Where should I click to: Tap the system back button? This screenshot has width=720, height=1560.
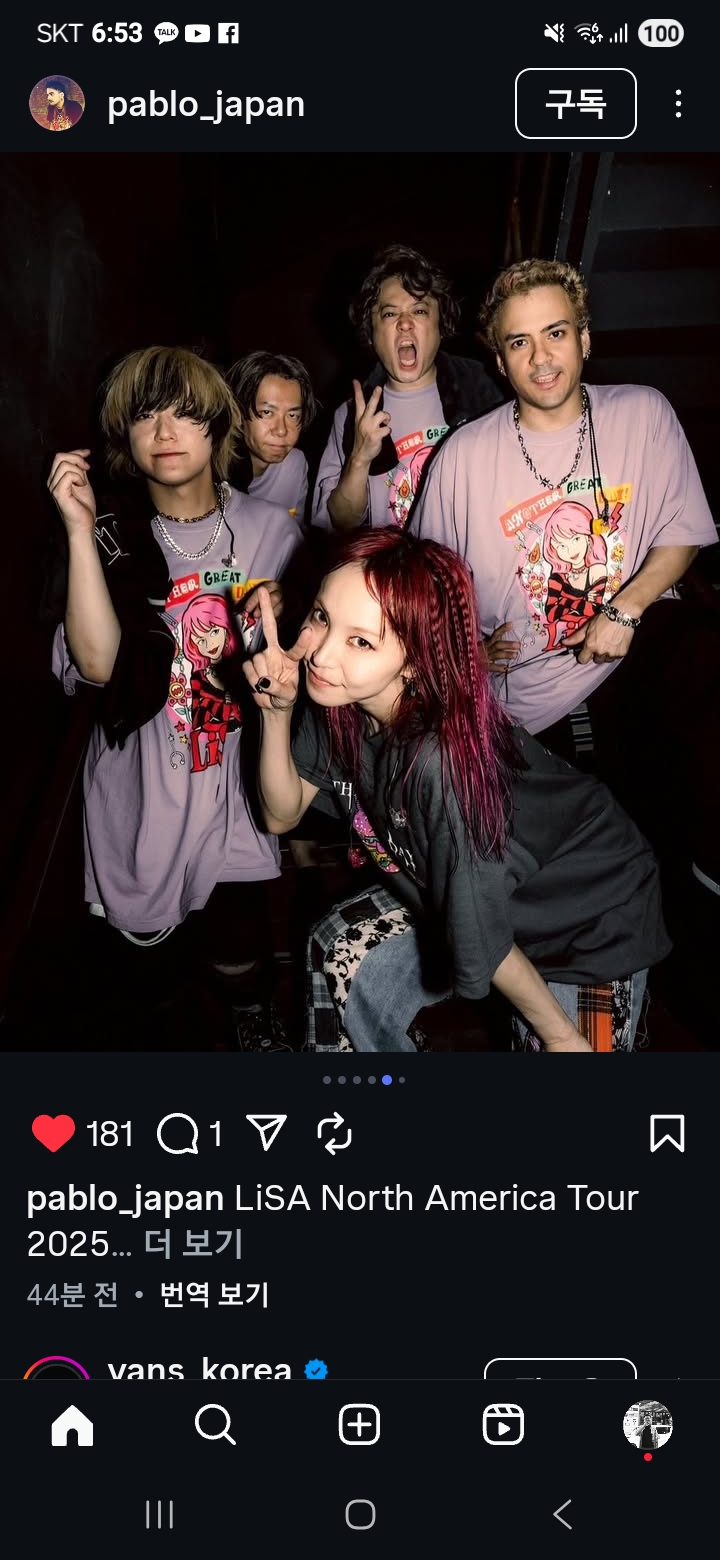point(563,1514)
